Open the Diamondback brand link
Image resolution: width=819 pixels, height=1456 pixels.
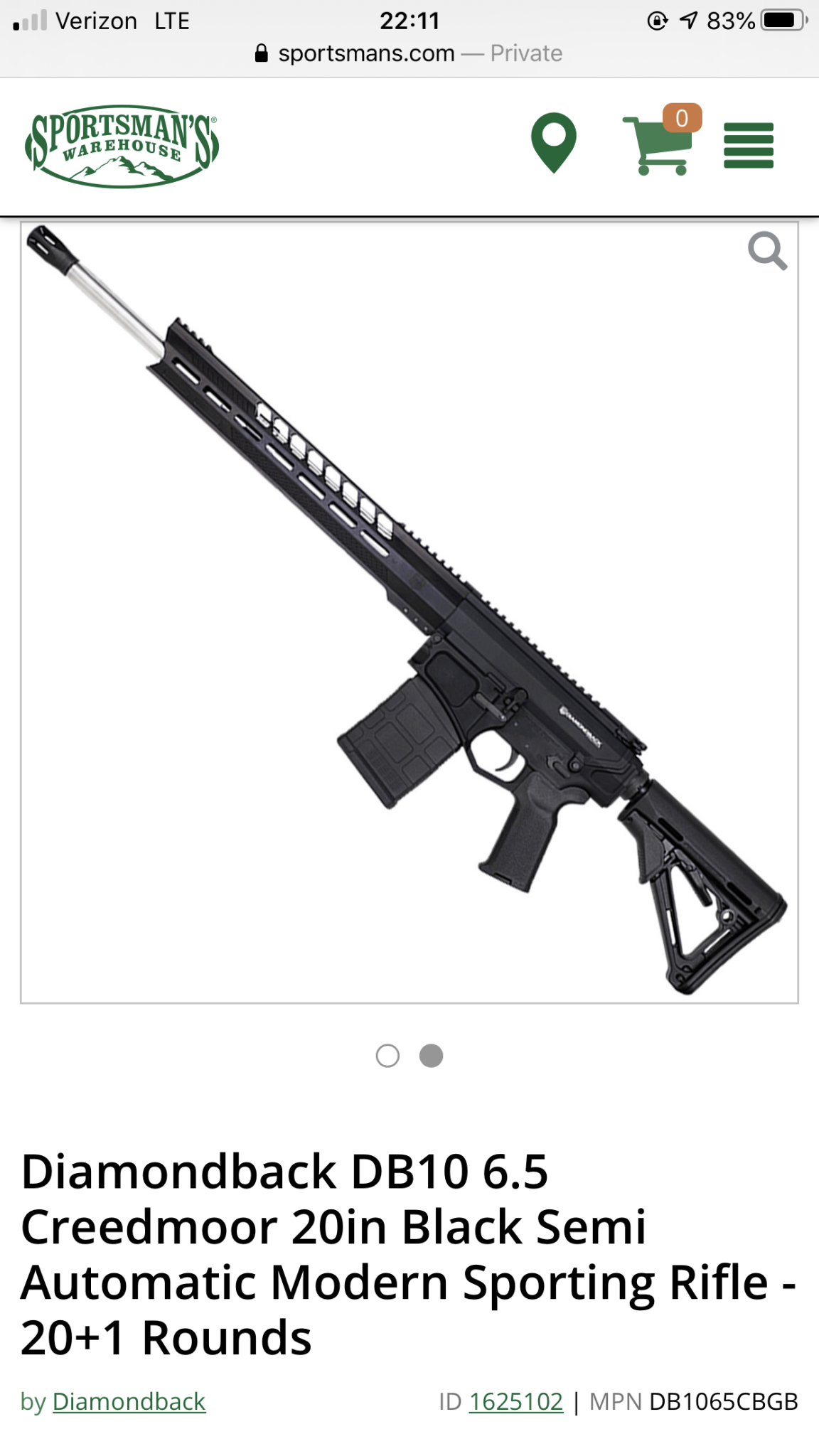click(x=129, y=1401)
